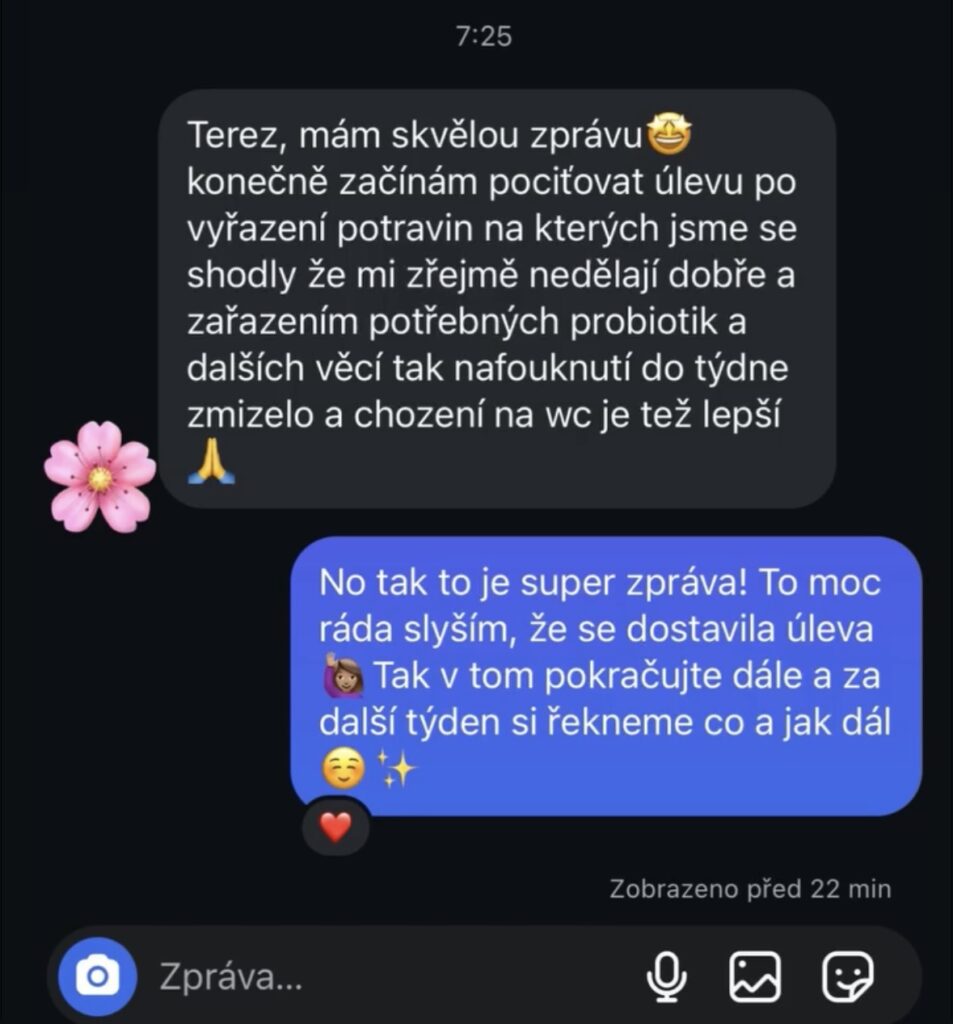Open the photo gallery picker
The image size is (953, 1024).
pyautogui.click(x=755, y=977)
